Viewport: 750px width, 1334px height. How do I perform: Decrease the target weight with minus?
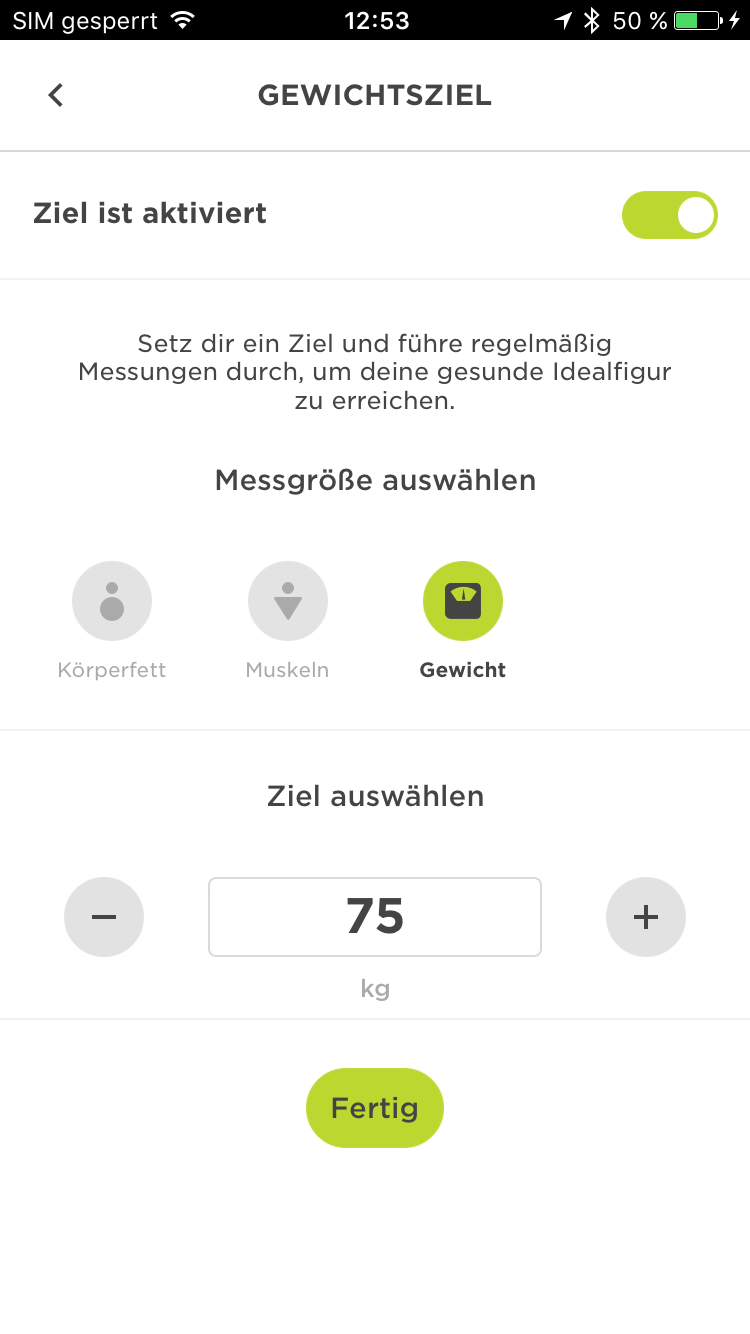point(104,917)
